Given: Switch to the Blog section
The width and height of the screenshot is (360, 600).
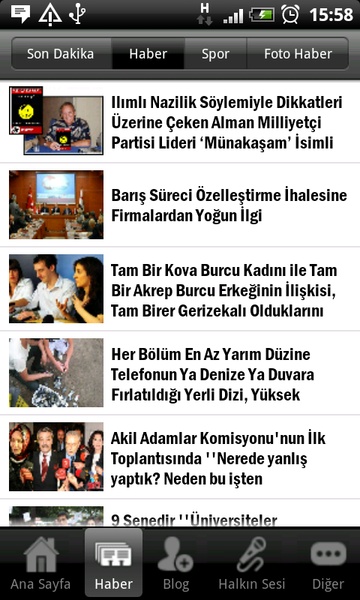Looking at the screenshot, I should coord(176,563).
